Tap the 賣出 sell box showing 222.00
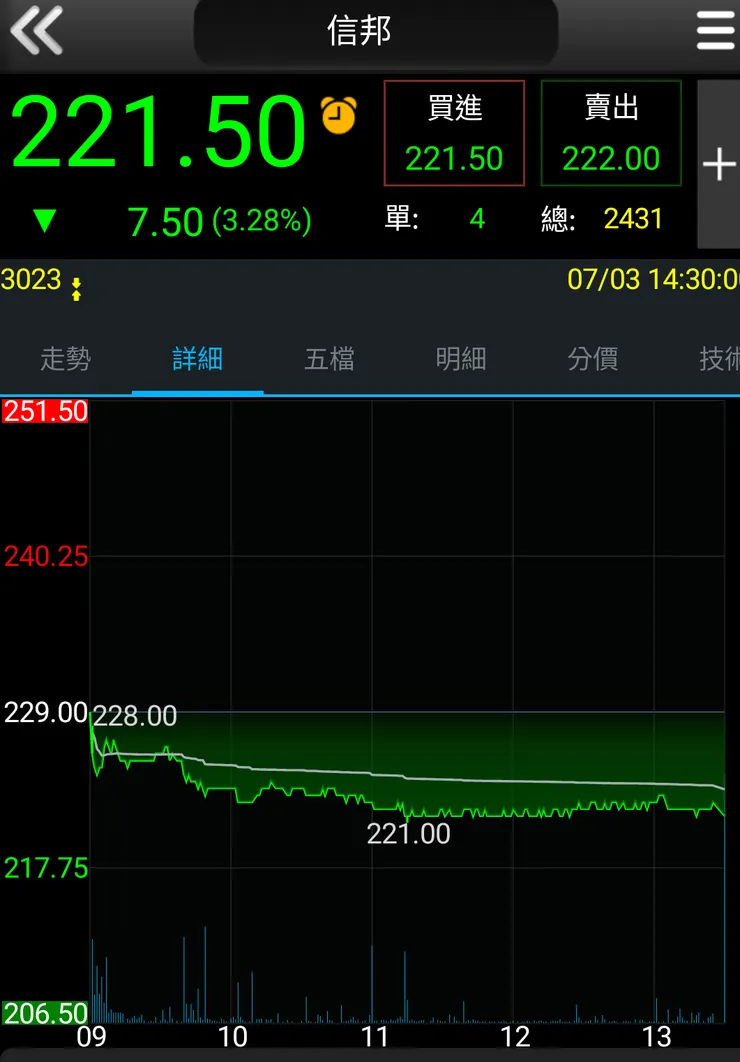The height and width of the screenshot is (1062, 740). [x=611, y=133]
